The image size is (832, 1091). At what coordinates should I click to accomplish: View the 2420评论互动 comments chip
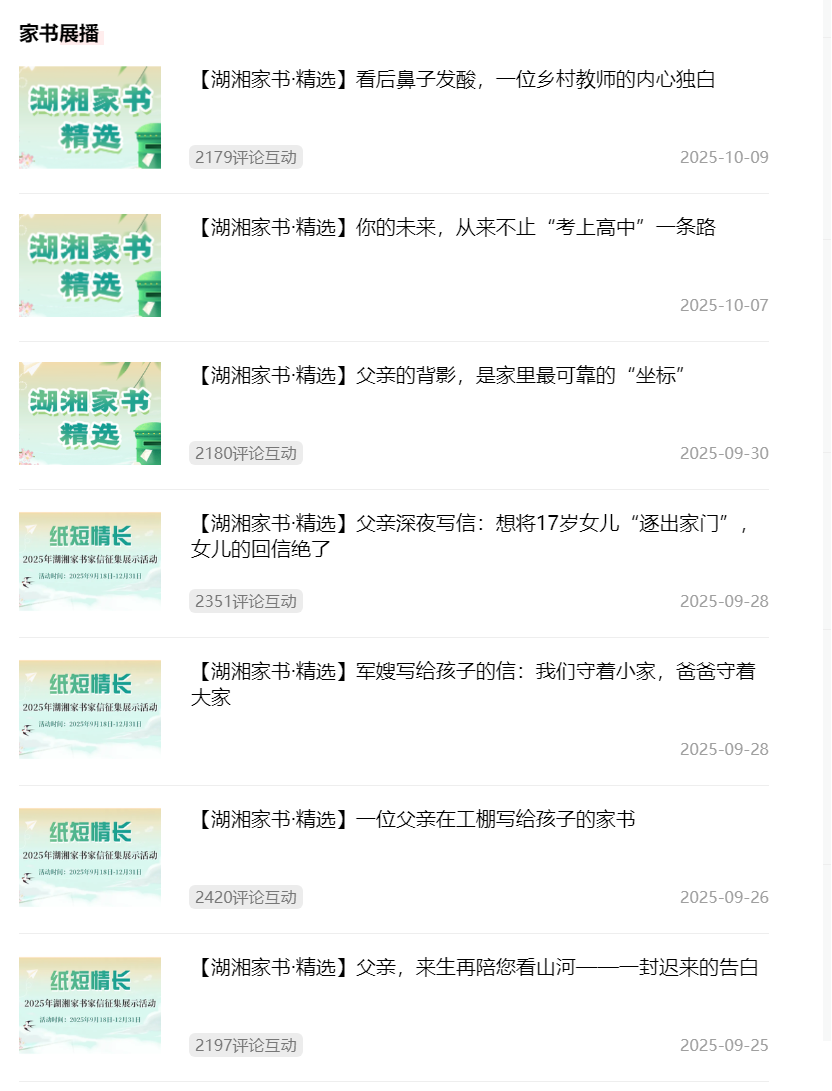click(246, 897)
